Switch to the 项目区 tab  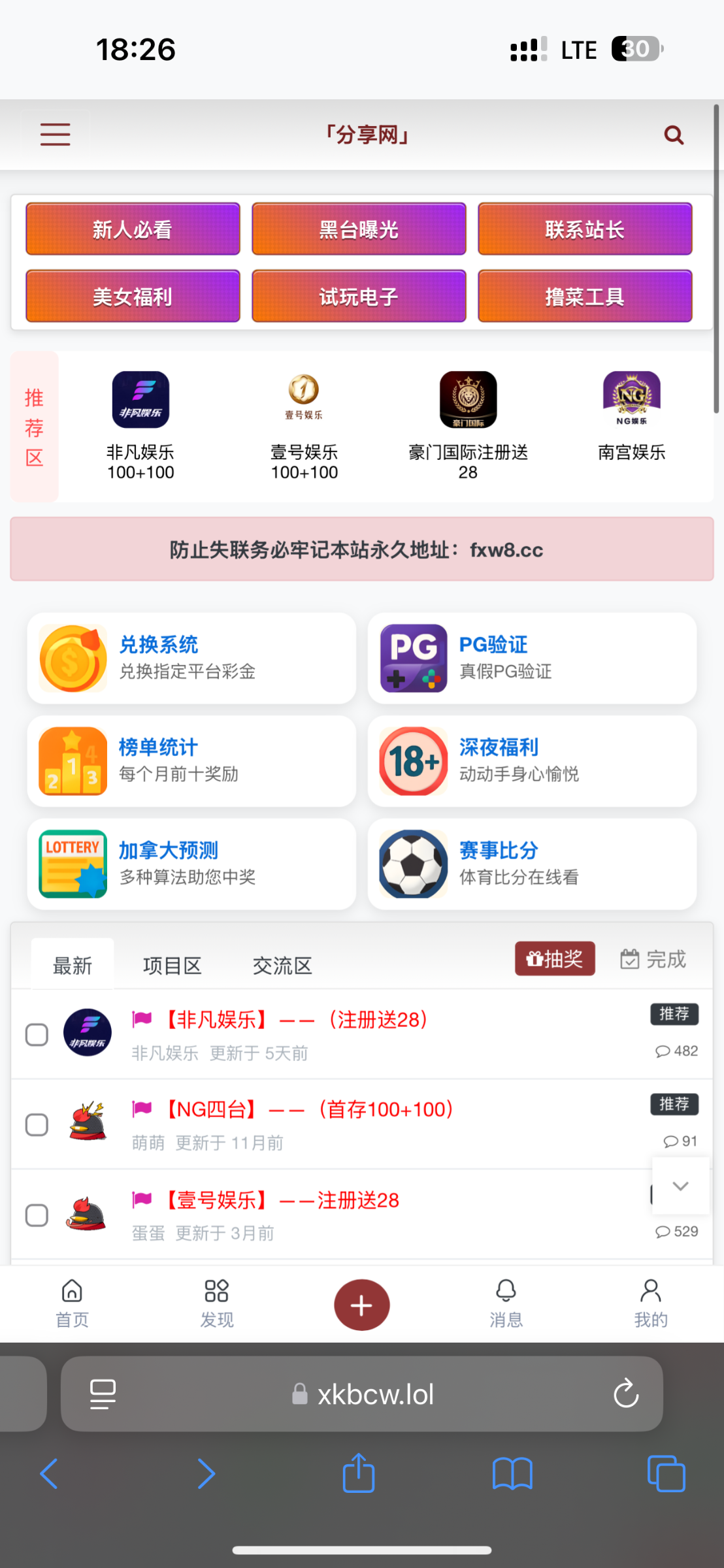(x=172, y=965)
